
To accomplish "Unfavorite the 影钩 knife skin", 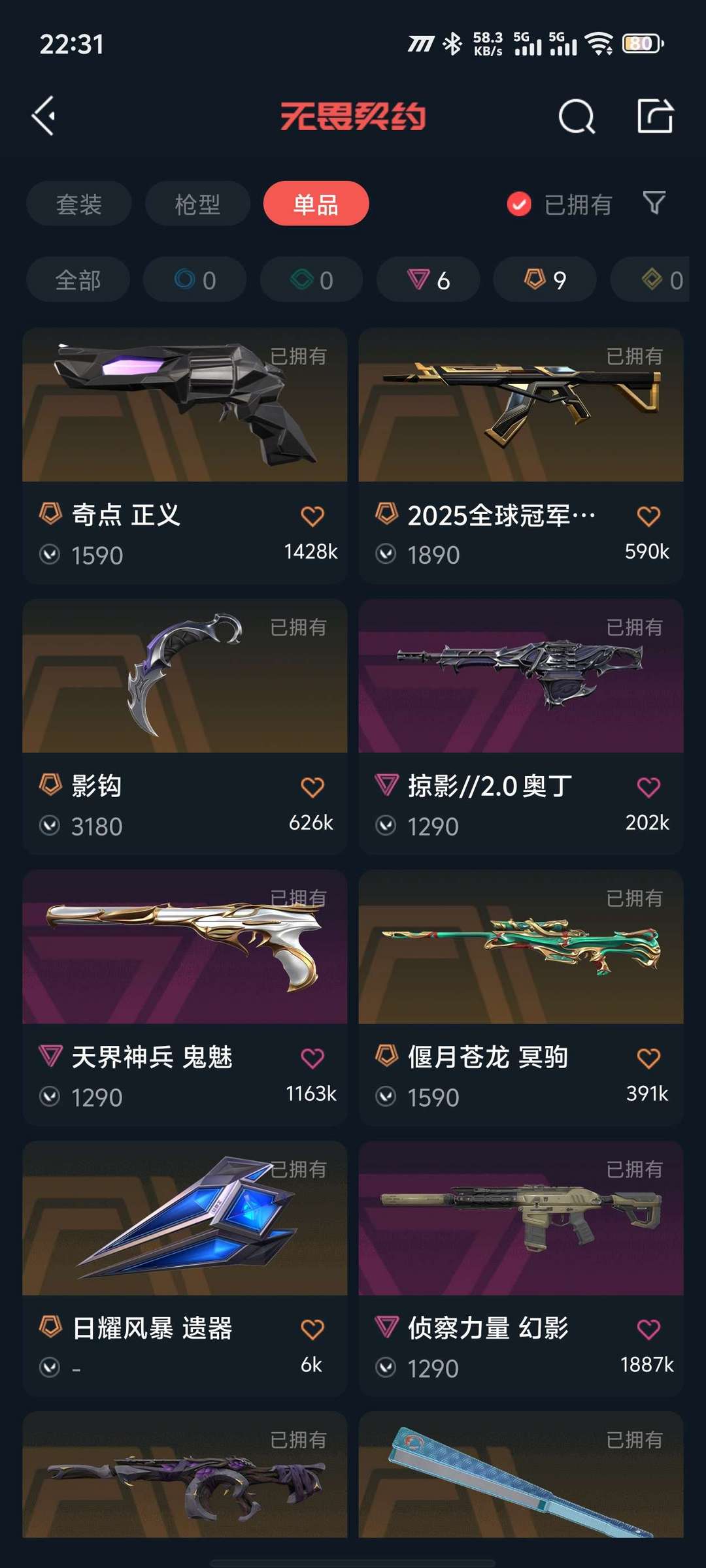I will [312, 786].
